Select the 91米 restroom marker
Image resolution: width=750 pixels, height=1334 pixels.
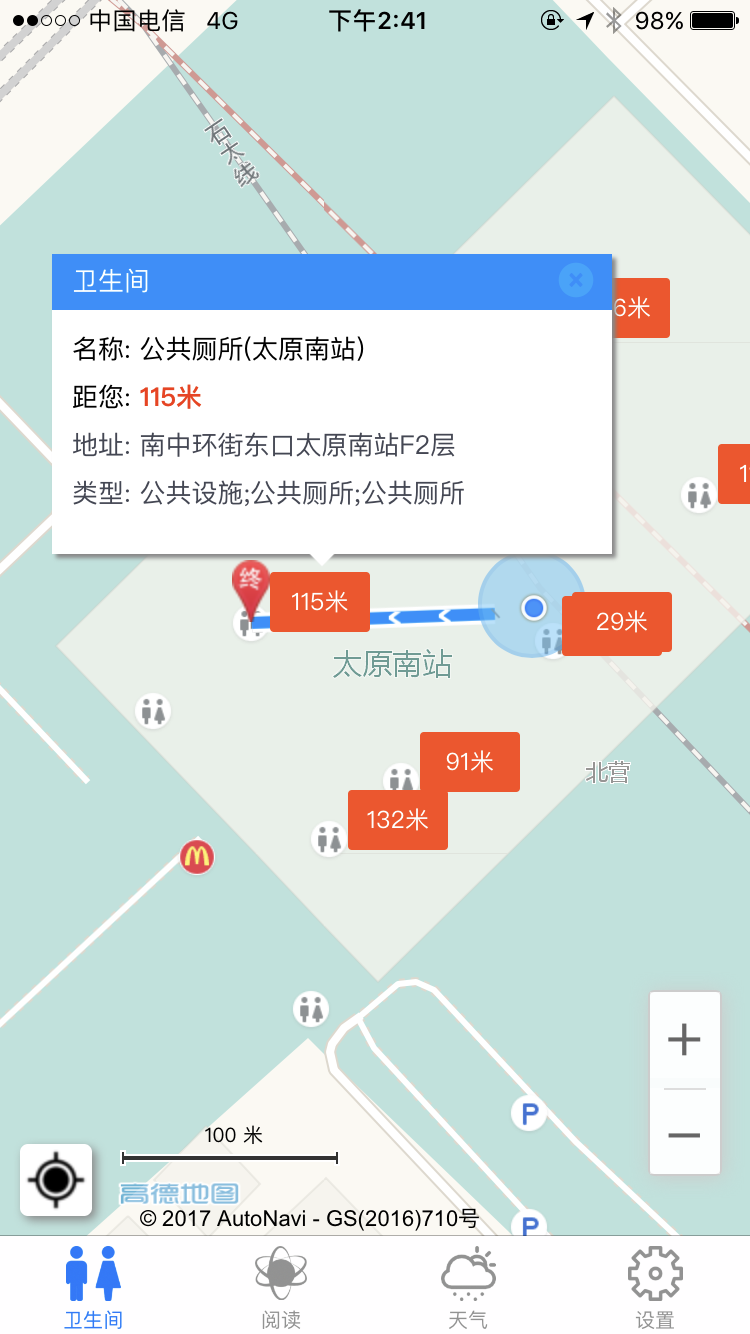click(470, 762)
